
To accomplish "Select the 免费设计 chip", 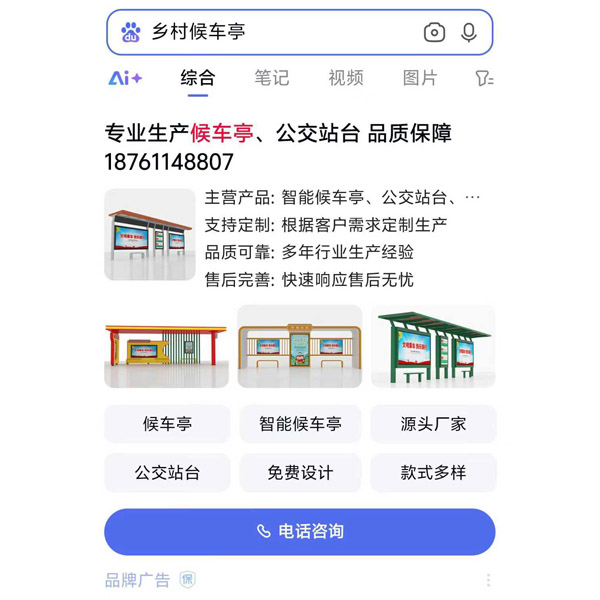I will click(300, 472).
